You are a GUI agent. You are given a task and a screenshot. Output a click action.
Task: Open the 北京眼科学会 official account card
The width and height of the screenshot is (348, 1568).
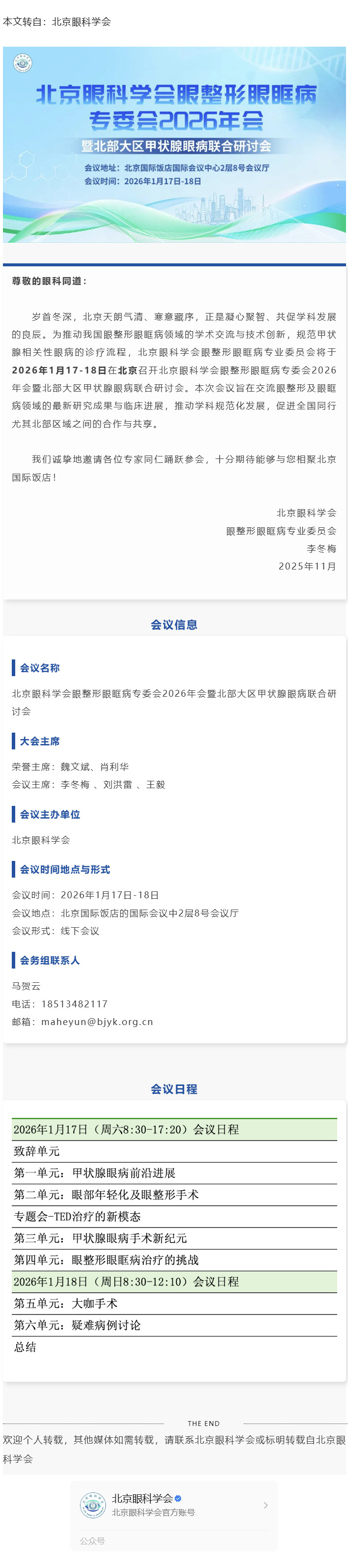coord(174,1504)
